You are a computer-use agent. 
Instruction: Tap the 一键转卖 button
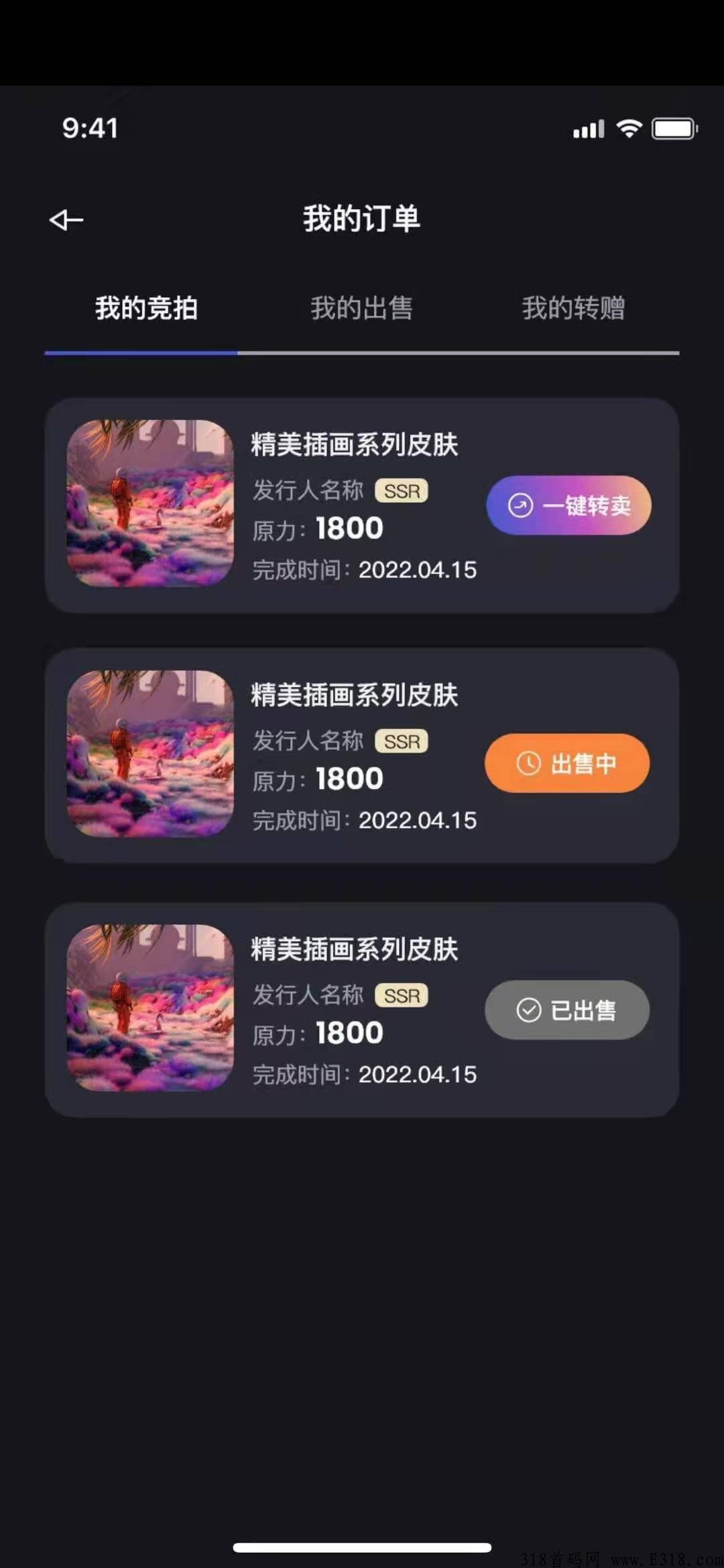point(568,505)
